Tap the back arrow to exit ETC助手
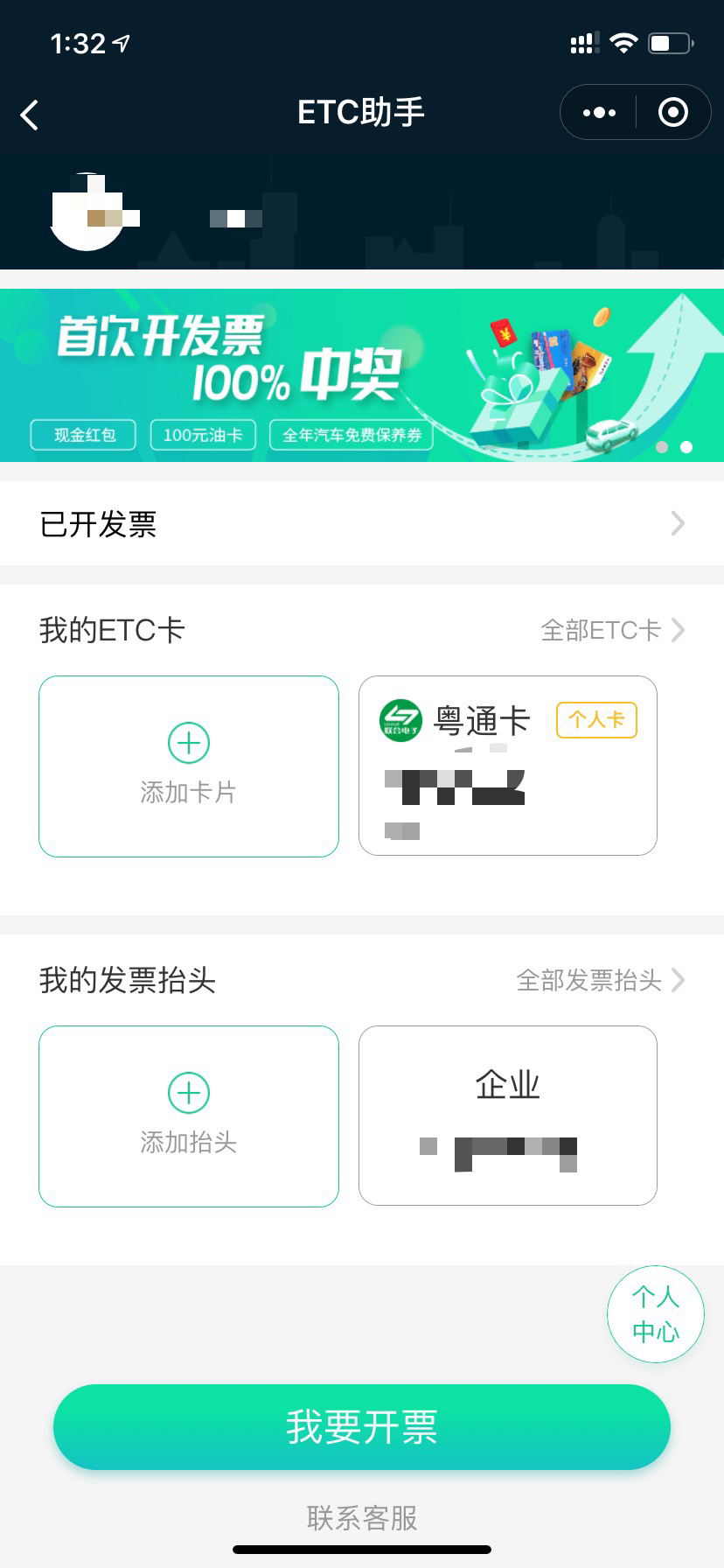The height and width of the screenshot is (1568, 724). (29, 114)
